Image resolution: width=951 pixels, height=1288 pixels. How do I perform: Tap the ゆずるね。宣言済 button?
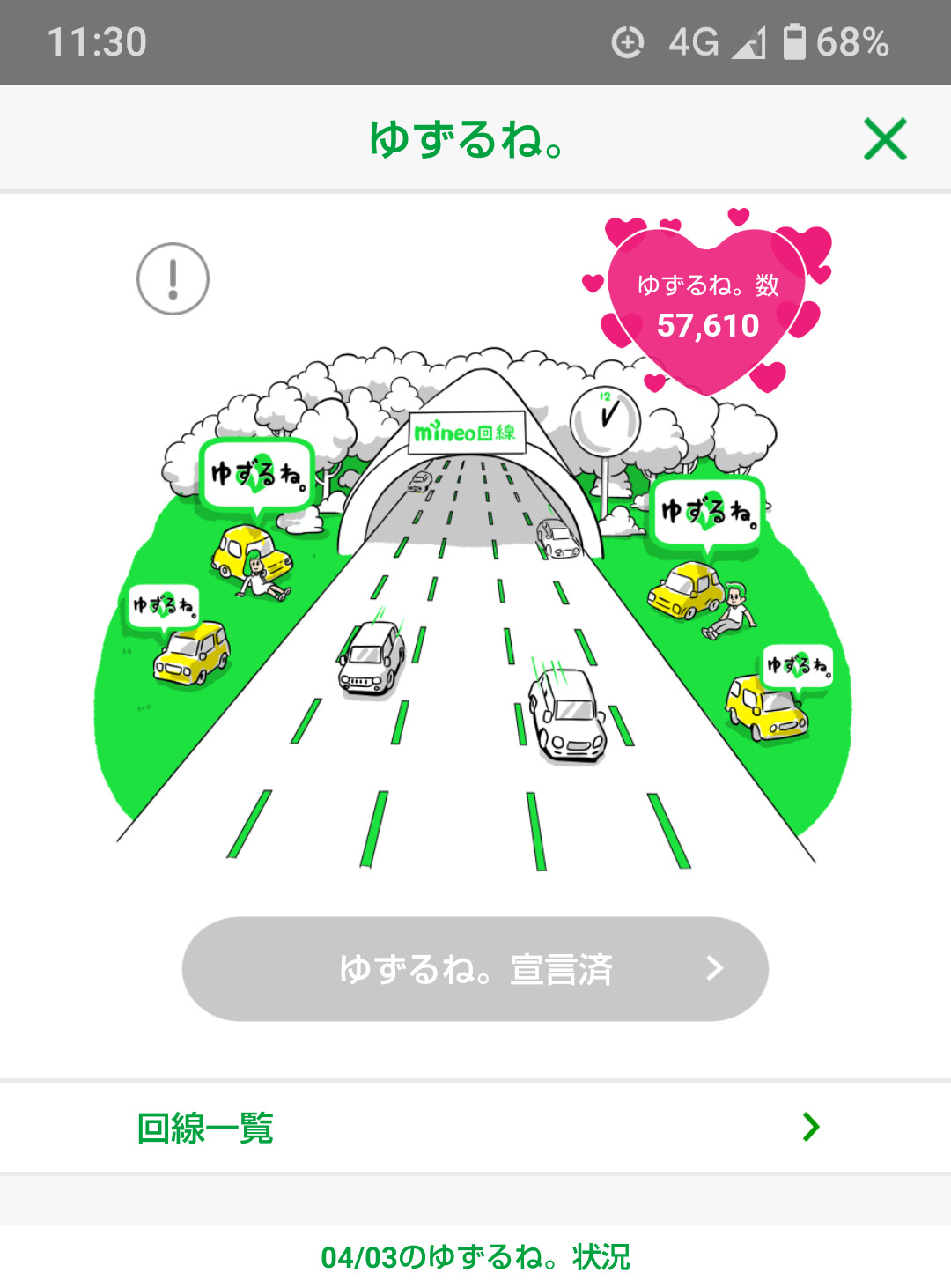click(x=475, y=969)
